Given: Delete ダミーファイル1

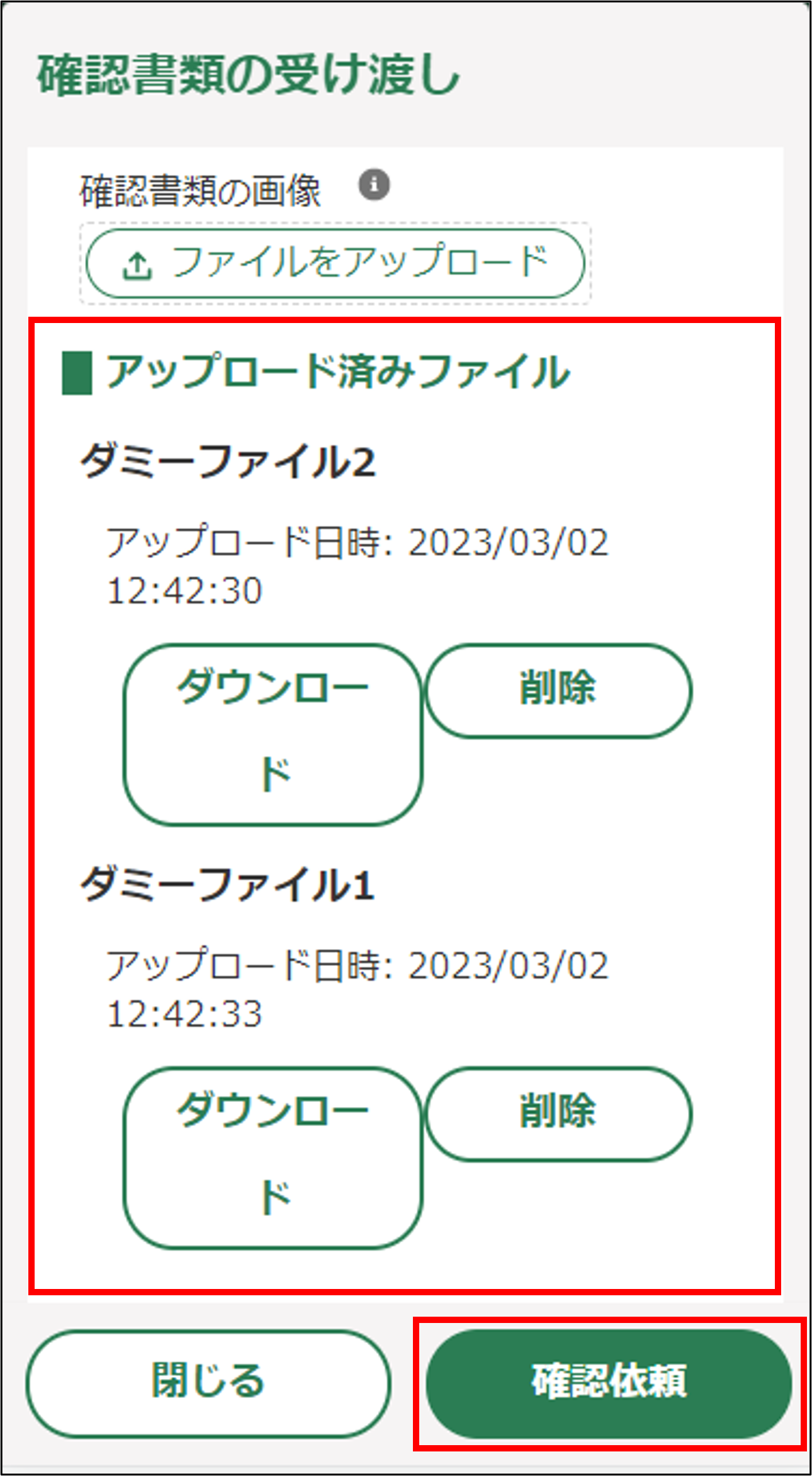Looking at the screenshot, I should (558, 1113).
